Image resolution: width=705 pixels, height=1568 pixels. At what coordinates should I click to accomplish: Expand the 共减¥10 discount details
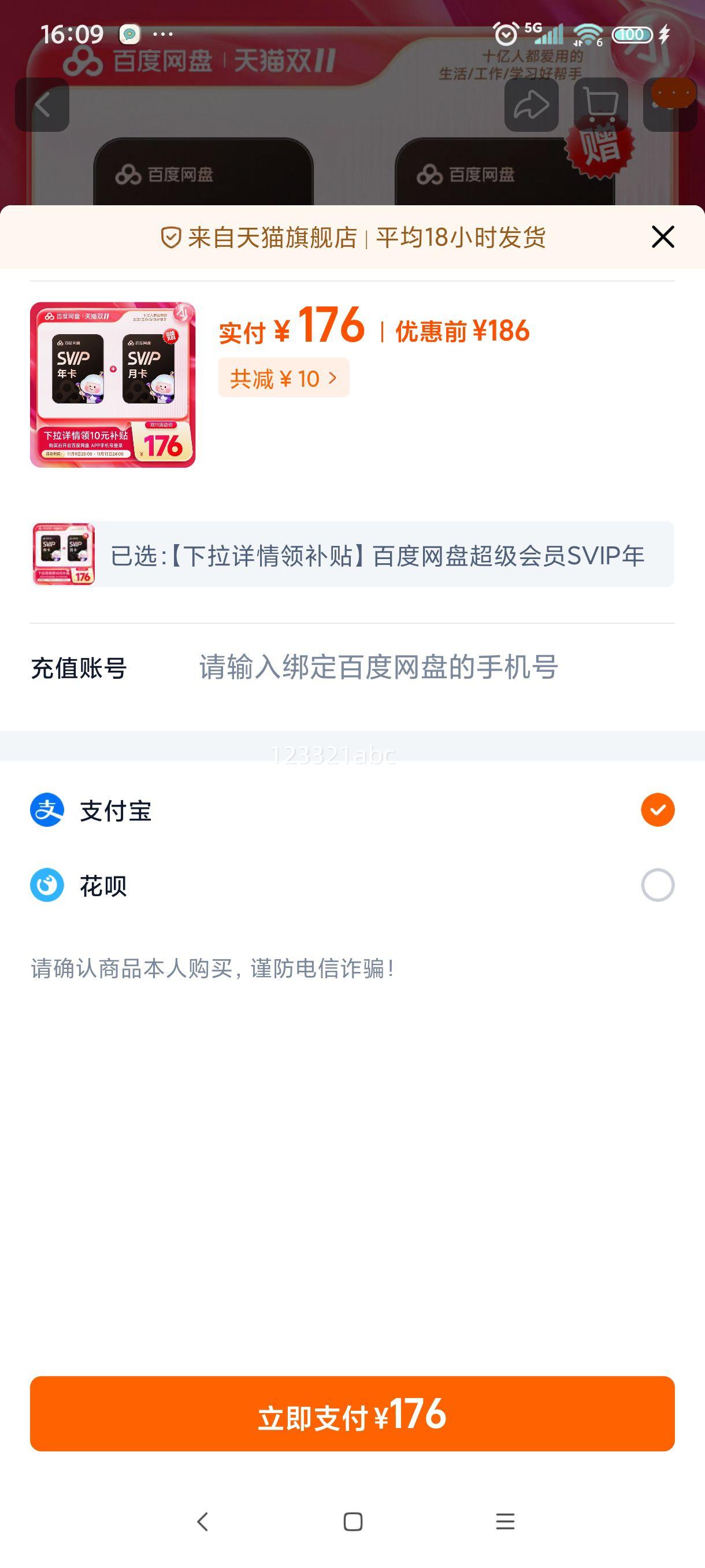284,378
